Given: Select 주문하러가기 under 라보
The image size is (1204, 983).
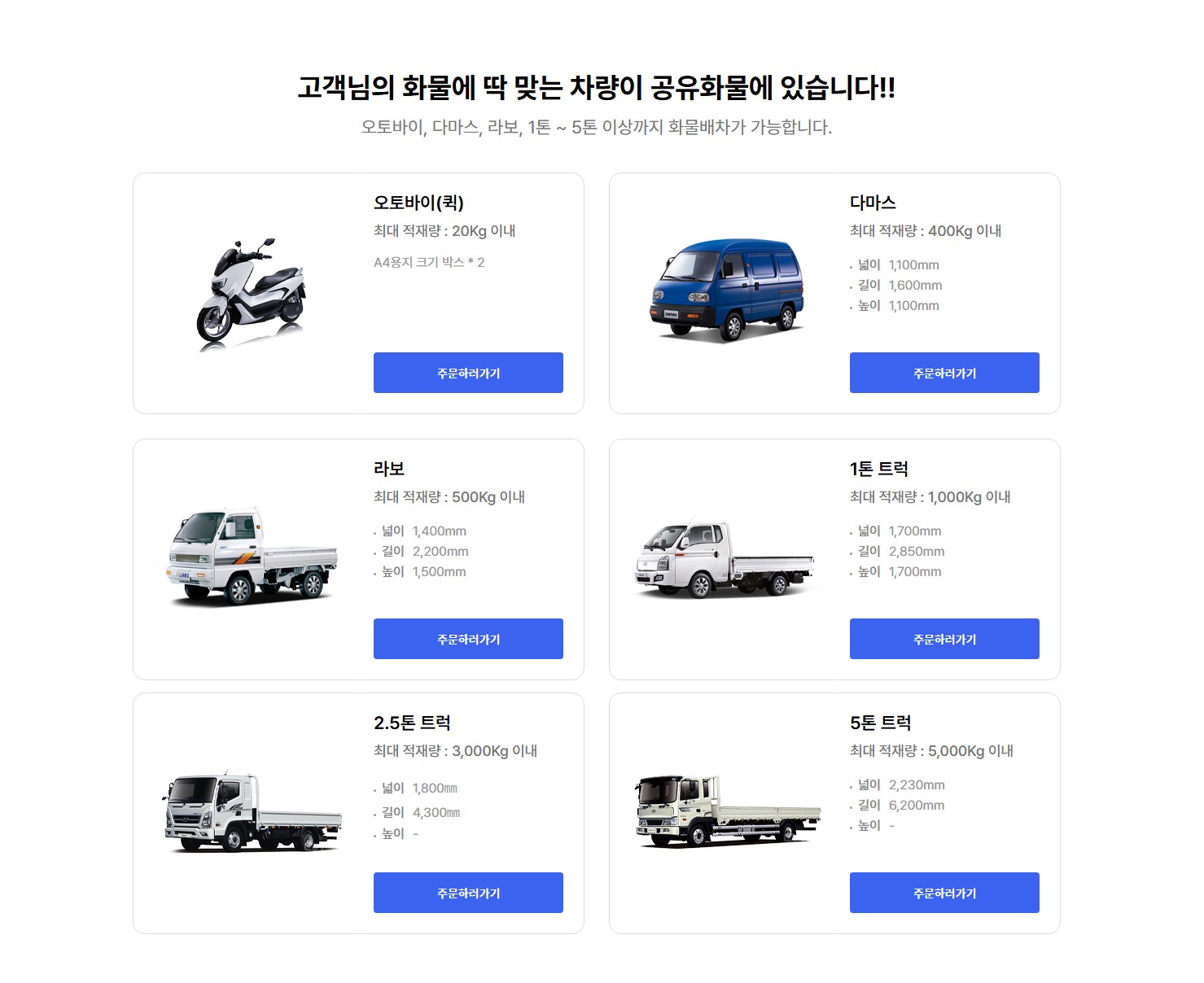Looking at the screenshot, I should pyautogui.click(x=468, y=639).
